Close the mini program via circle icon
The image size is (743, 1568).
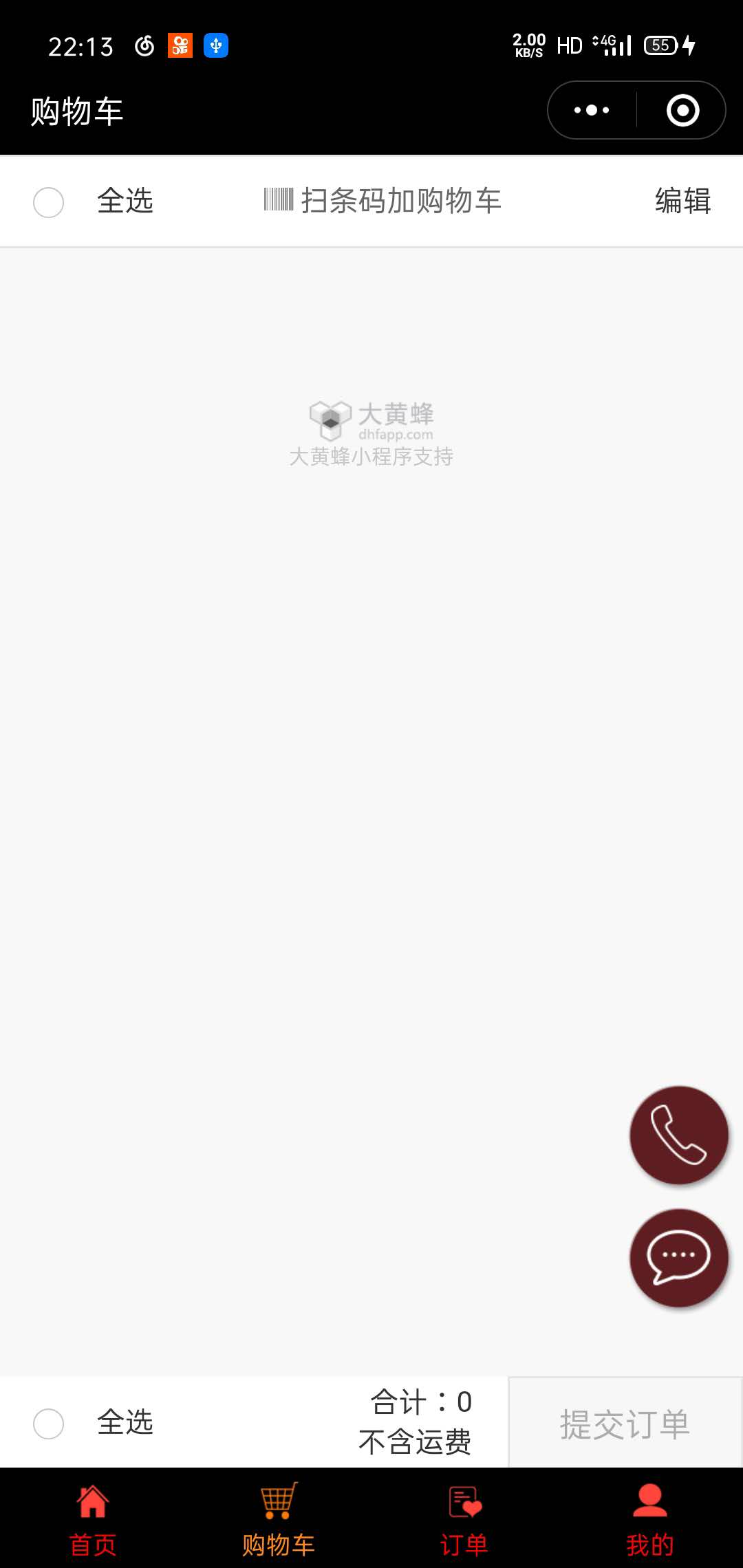pos(682,110)
